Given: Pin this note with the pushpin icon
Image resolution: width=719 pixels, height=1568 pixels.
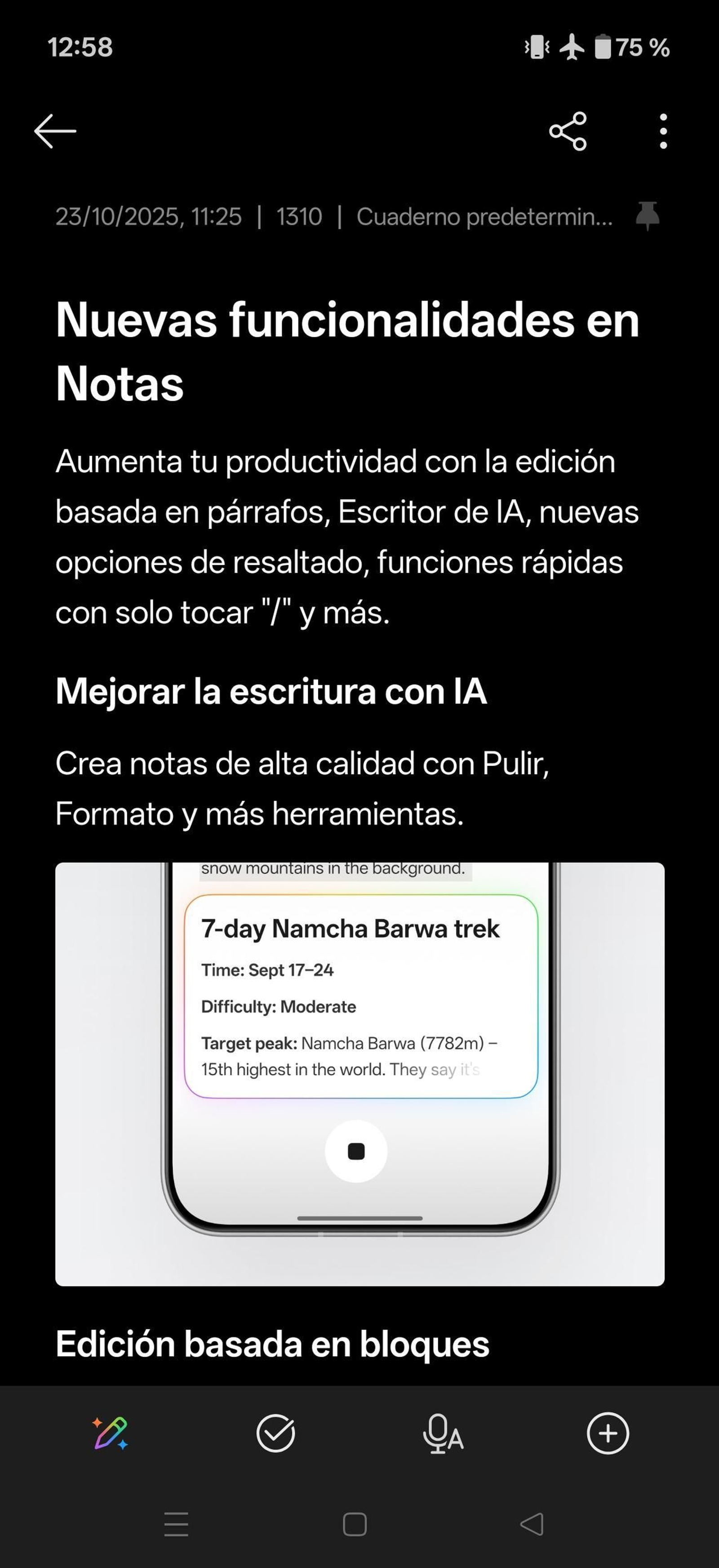Looking at the screenshot, I should (x=647, y=216).
